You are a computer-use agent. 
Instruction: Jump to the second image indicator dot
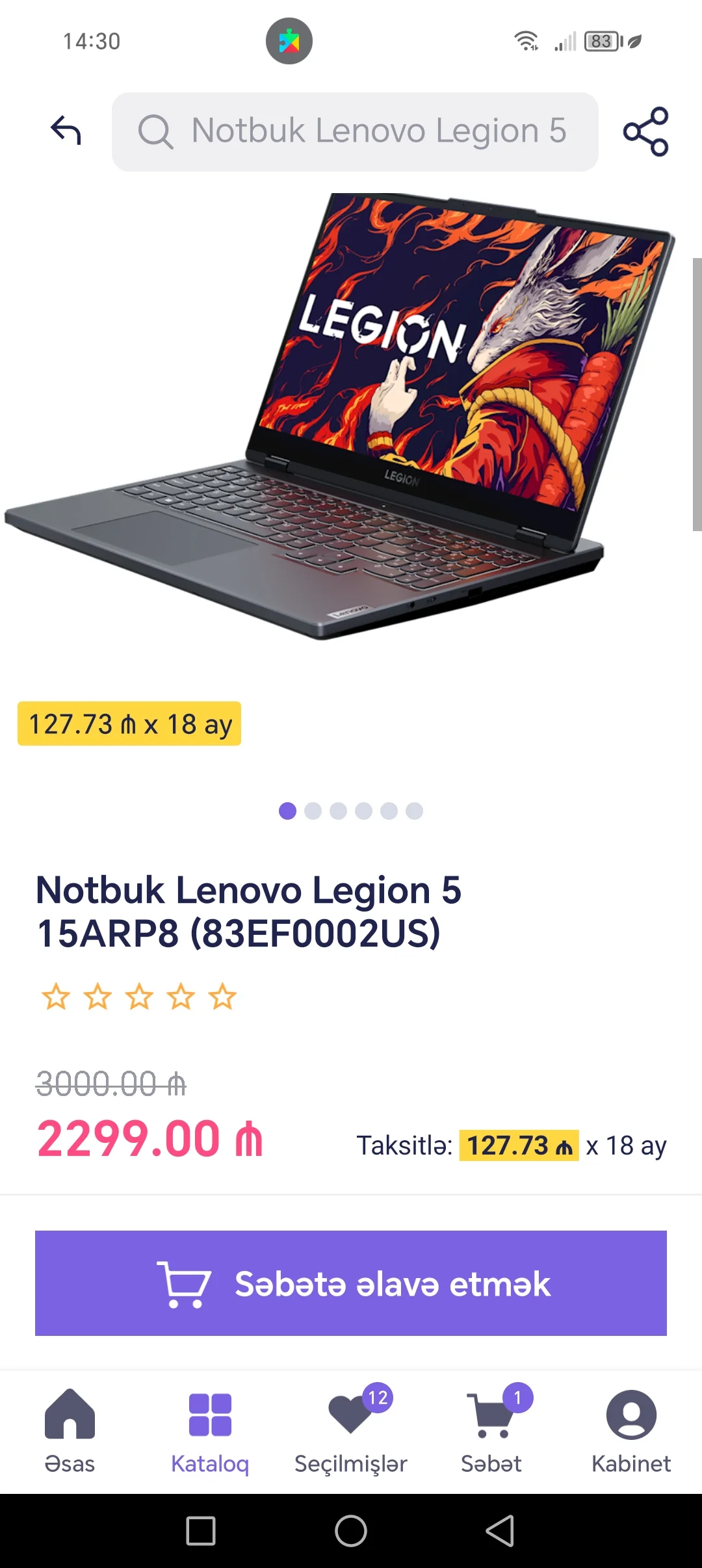tap(313, 811)
